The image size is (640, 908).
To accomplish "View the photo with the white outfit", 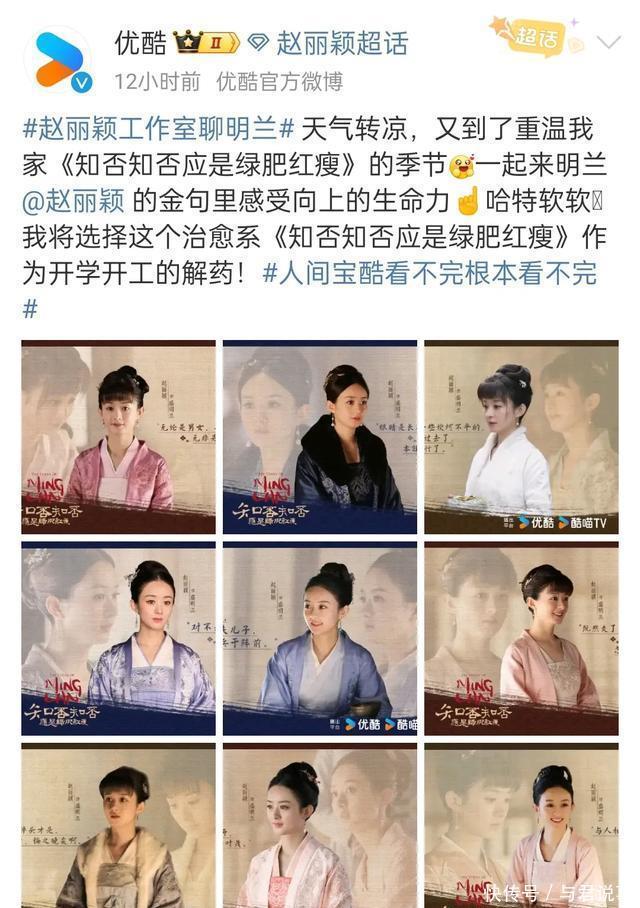I will click(x=521, y=436).
